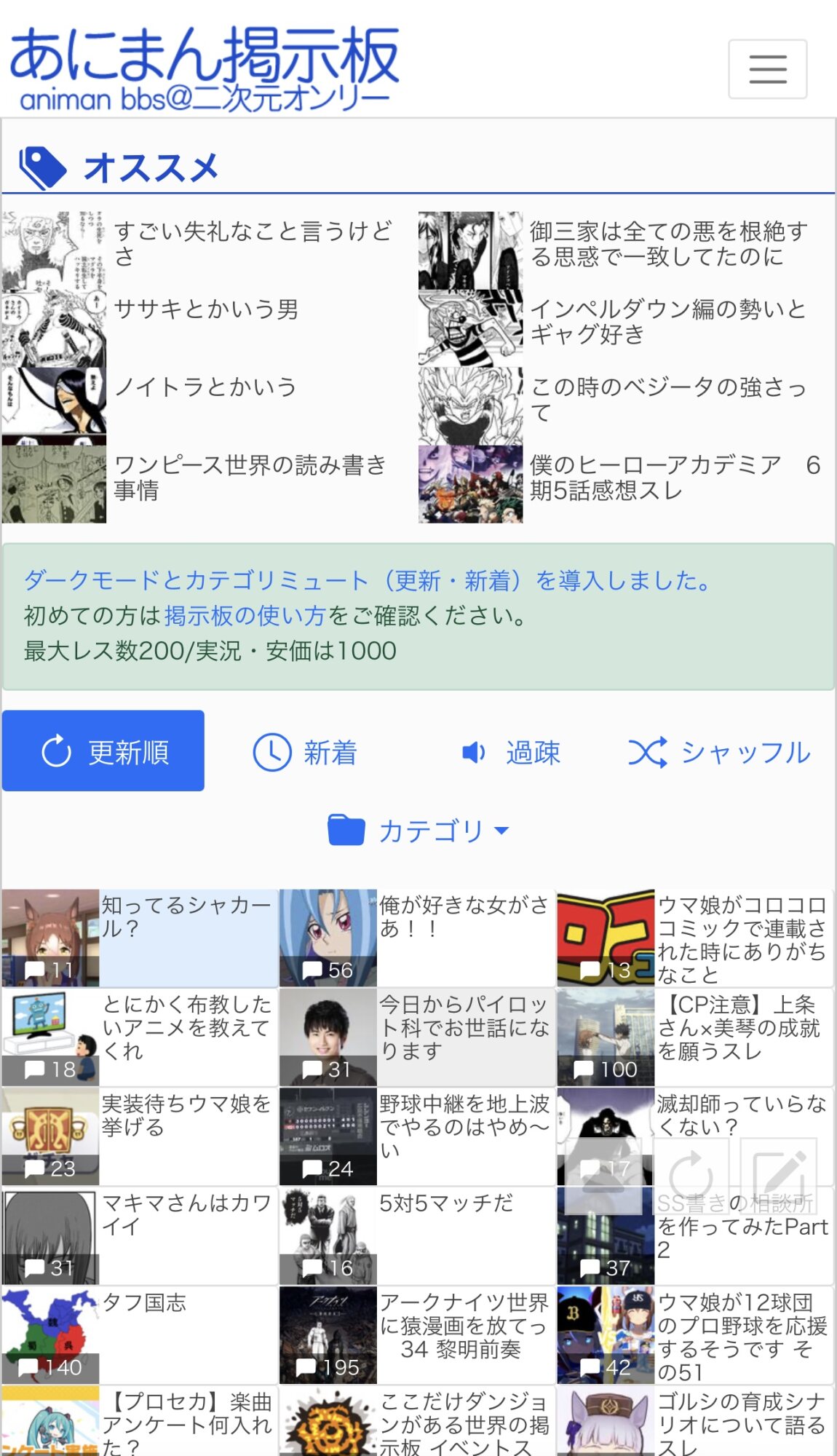Open 僕のヒーローアカデミア 6期5話感想スレ
This screenshot has height=1456, width=837.
tap(675, 478)
